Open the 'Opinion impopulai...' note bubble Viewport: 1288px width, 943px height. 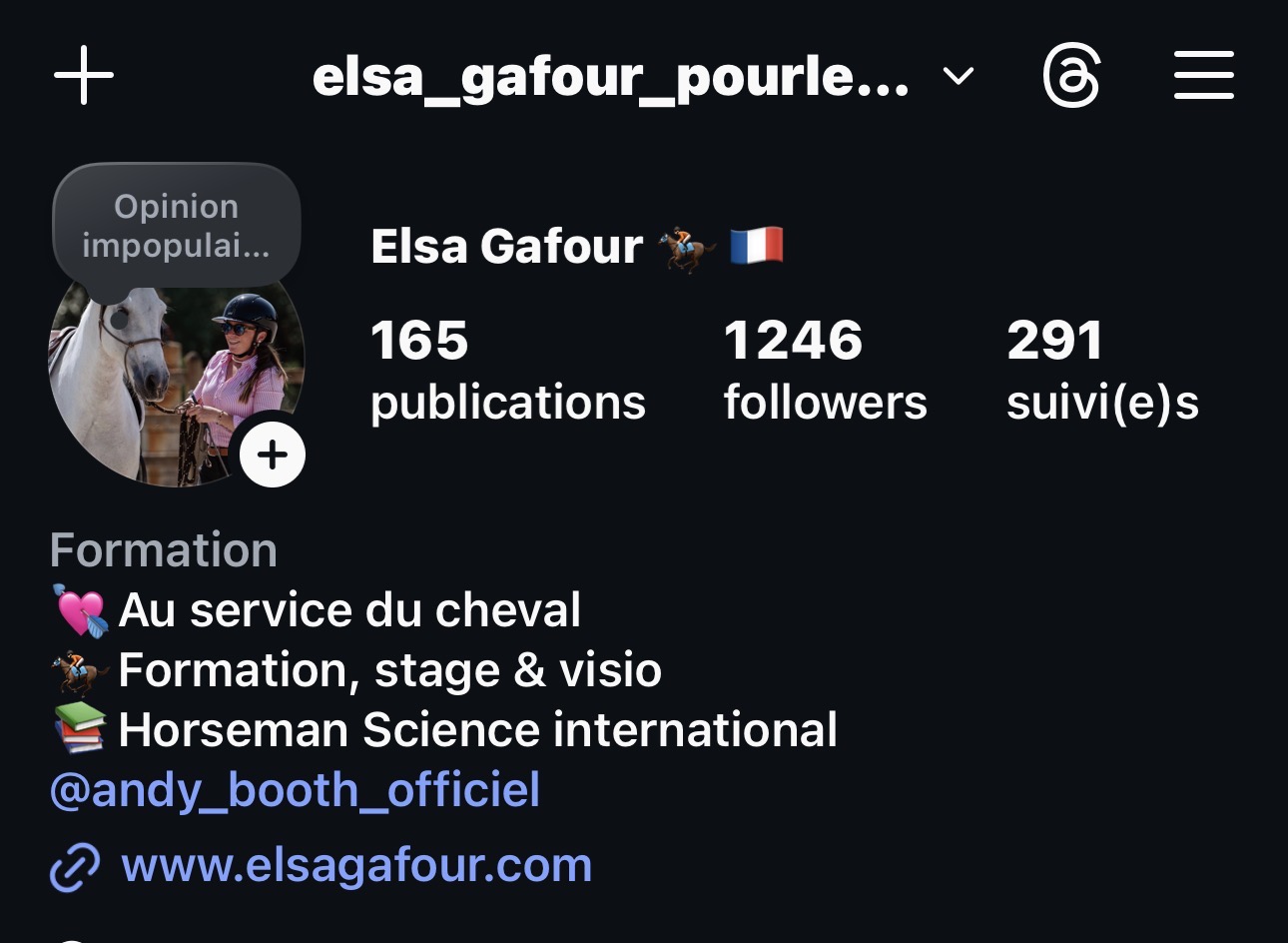click(176, 226)
